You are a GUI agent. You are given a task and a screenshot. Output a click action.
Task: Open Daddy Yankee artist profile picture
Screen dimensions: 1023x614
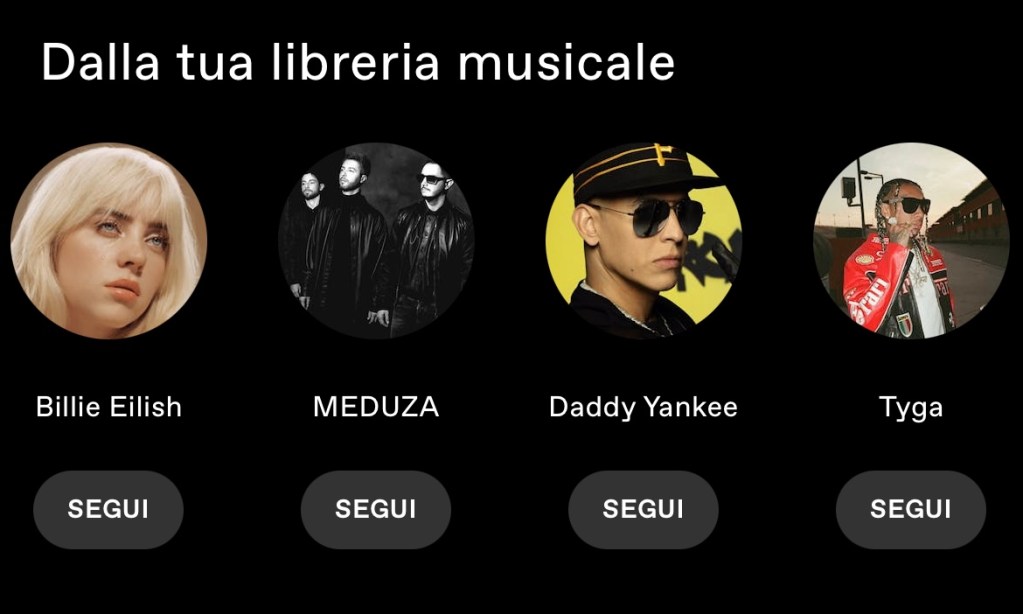(643, 241)
